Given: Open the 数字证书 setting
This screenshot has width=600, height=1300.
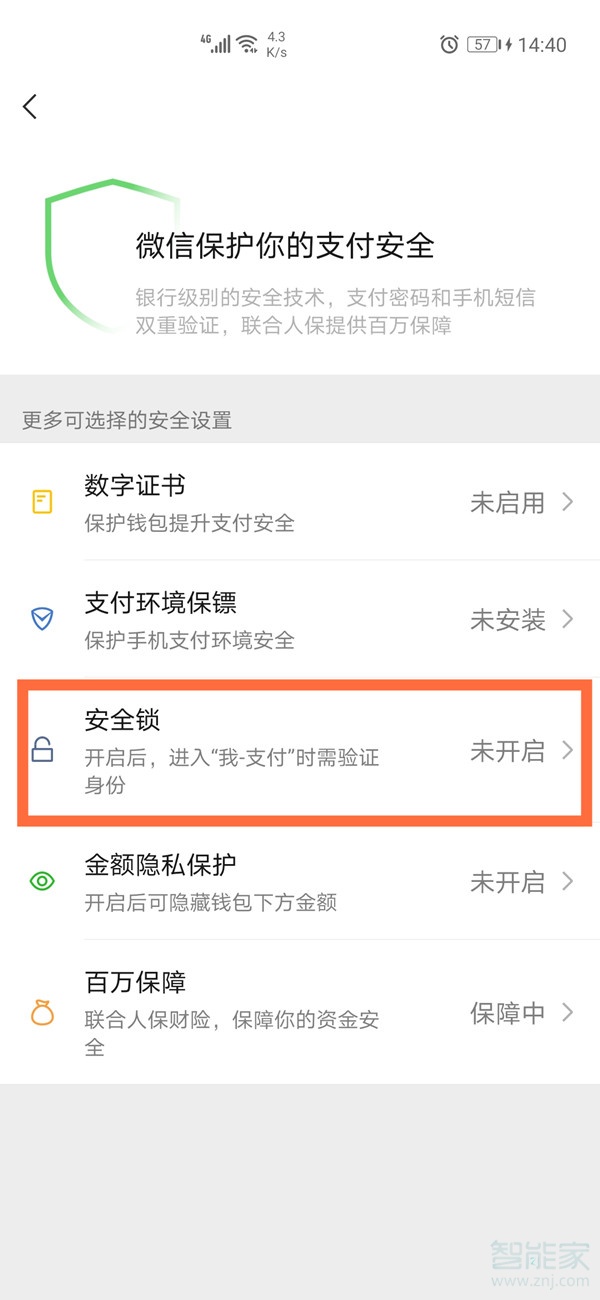Looking at the screenshot, I should (300, 502).
